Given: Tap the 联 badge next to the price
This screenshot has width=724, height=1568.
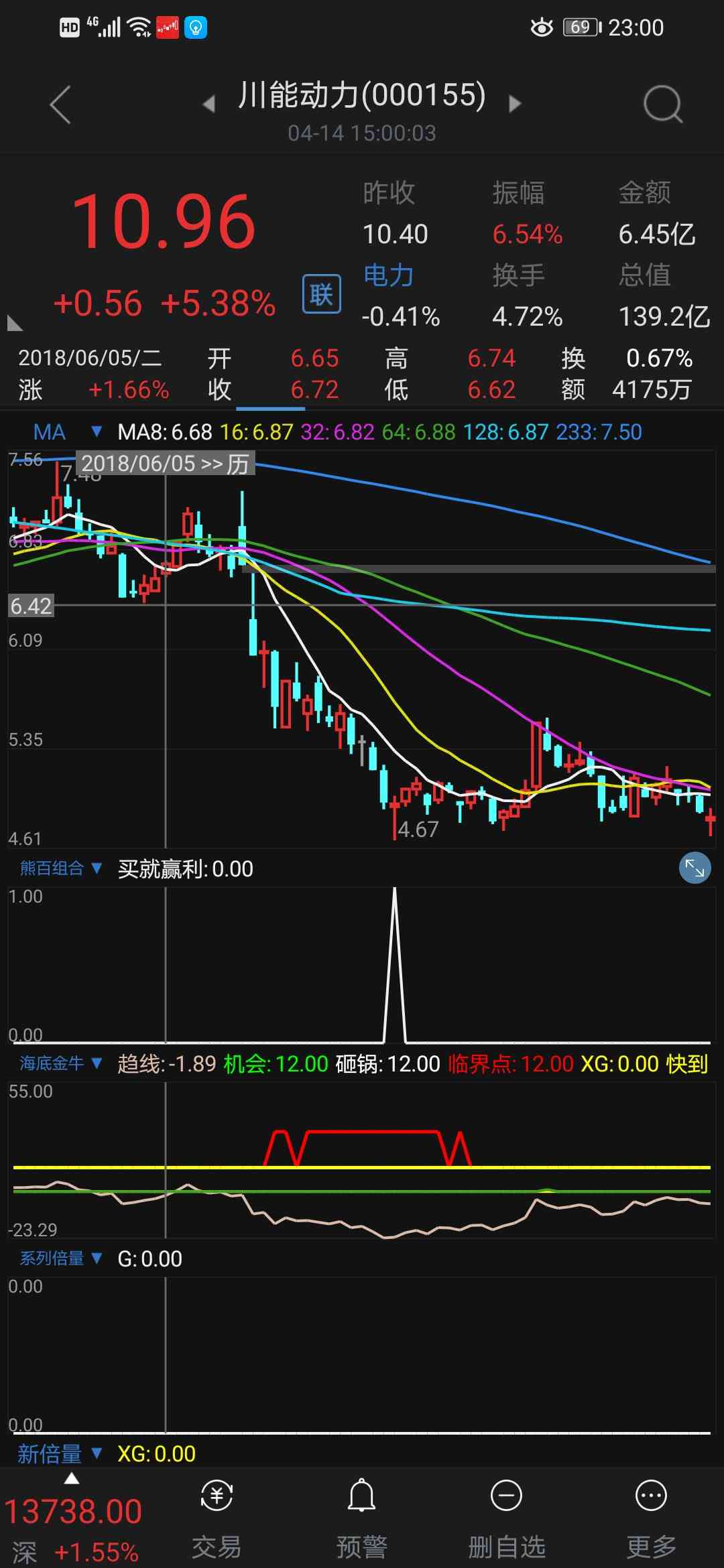Looking at the screenshot, I should coord(321,293).
